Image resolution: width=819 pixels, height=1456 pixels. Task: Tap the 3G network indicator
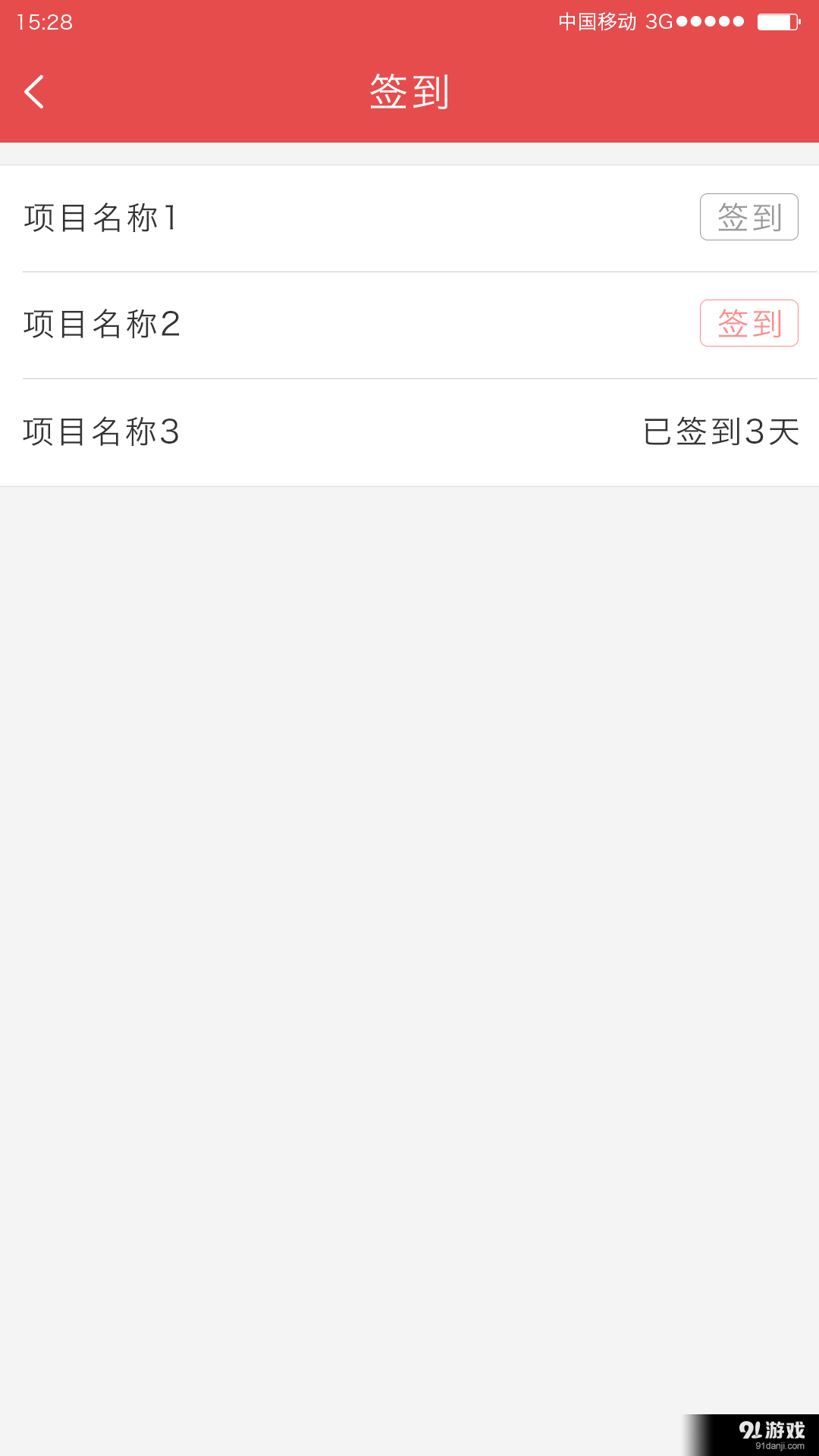click(x=662, y=20)
